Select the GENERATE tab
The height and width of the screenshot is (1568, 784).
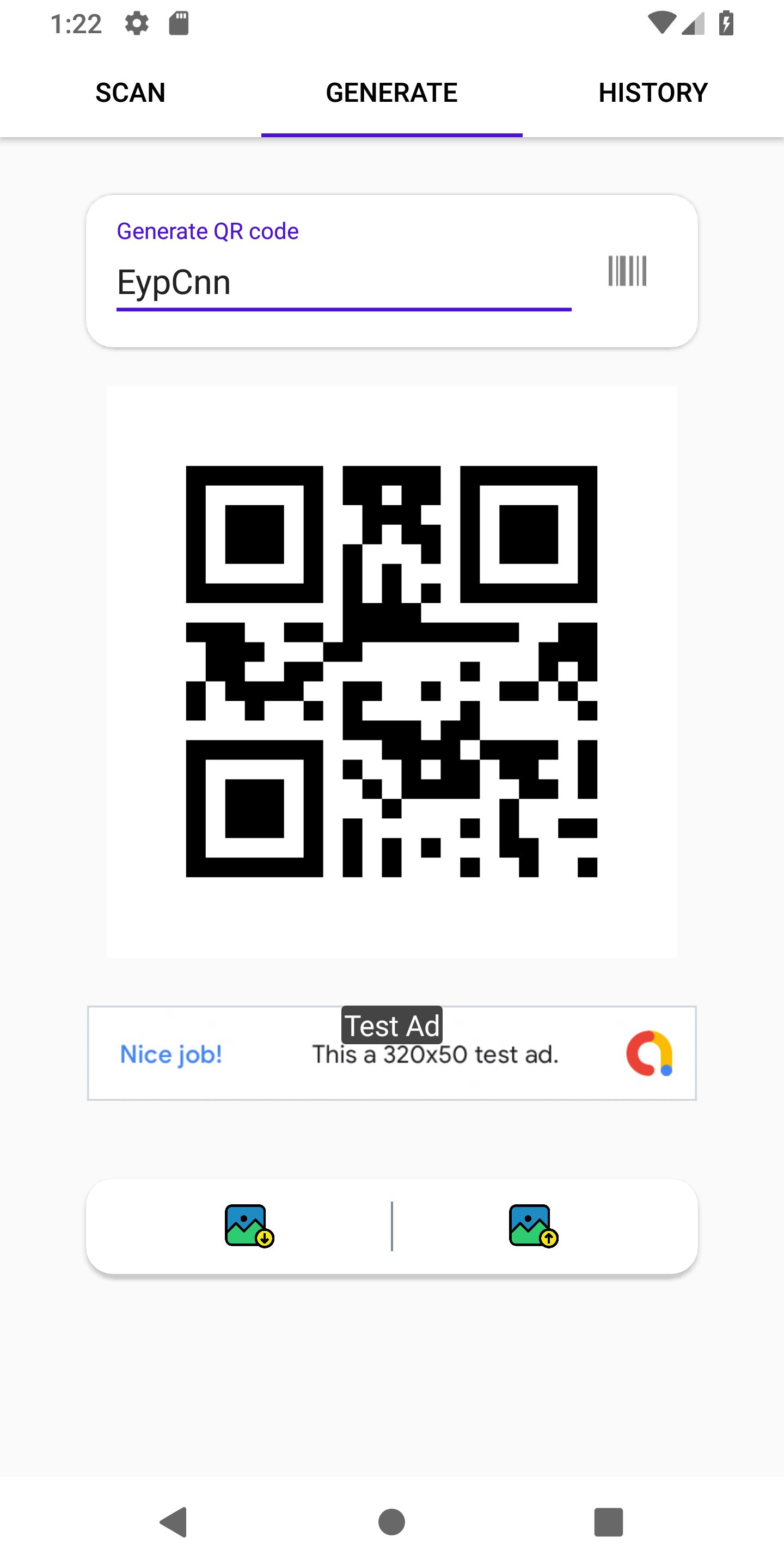tap(391, 93)
